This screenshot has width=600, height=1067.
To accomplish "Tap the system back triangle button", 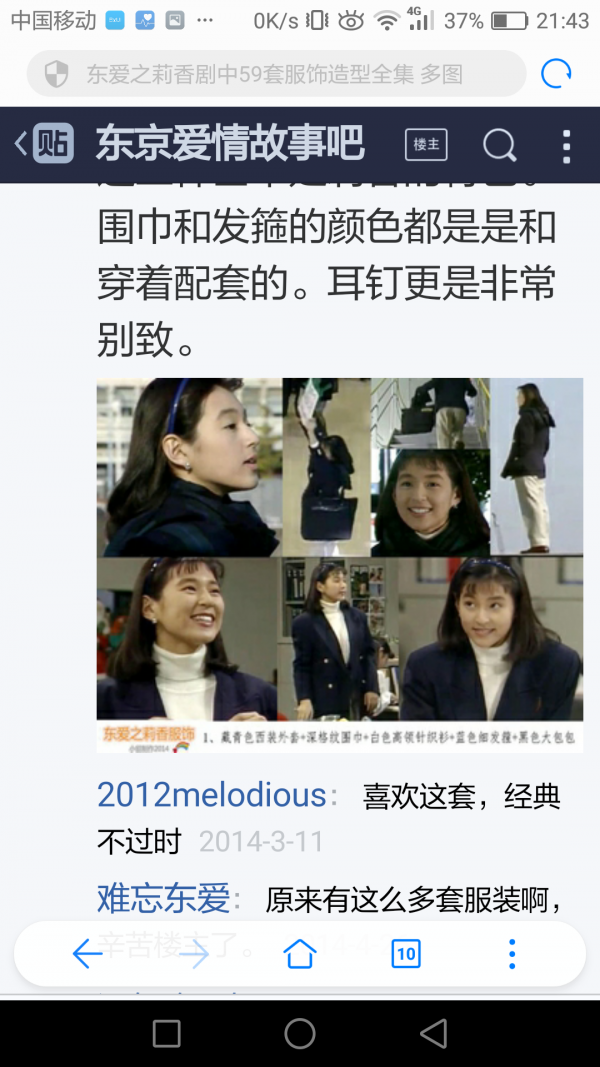I will tap(433, 1034).
